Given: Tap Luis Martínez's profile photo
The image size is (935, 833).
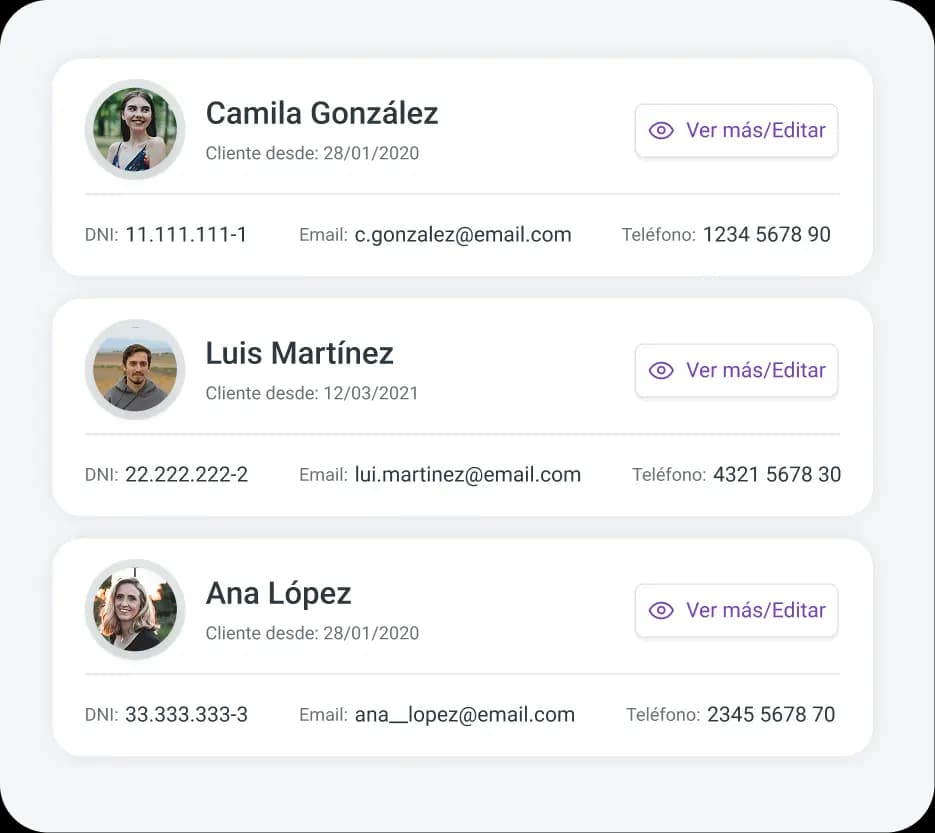Looking at the screenshot, I should tap(135, 370).
